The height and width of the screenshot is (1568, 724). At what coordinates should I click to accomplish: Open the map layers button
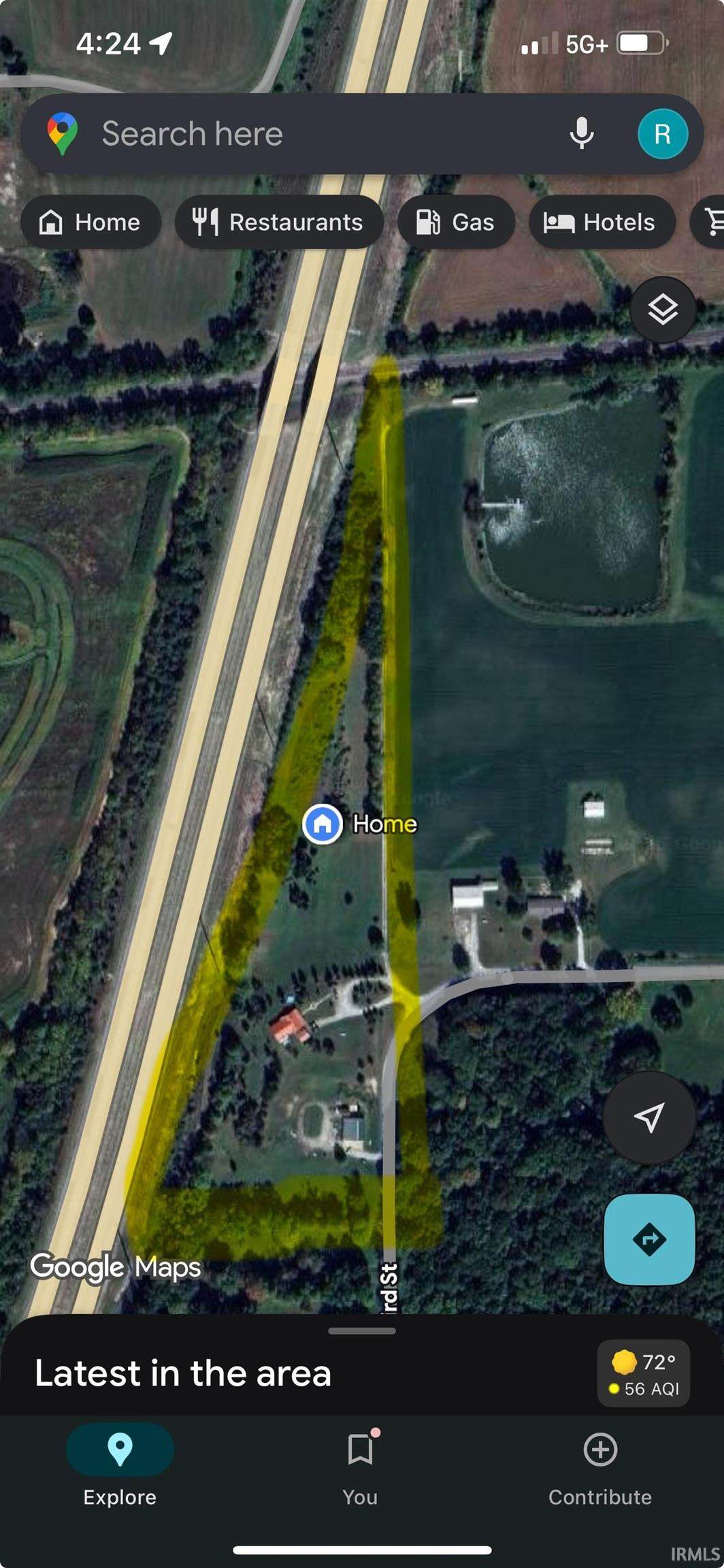coord(662,310)
